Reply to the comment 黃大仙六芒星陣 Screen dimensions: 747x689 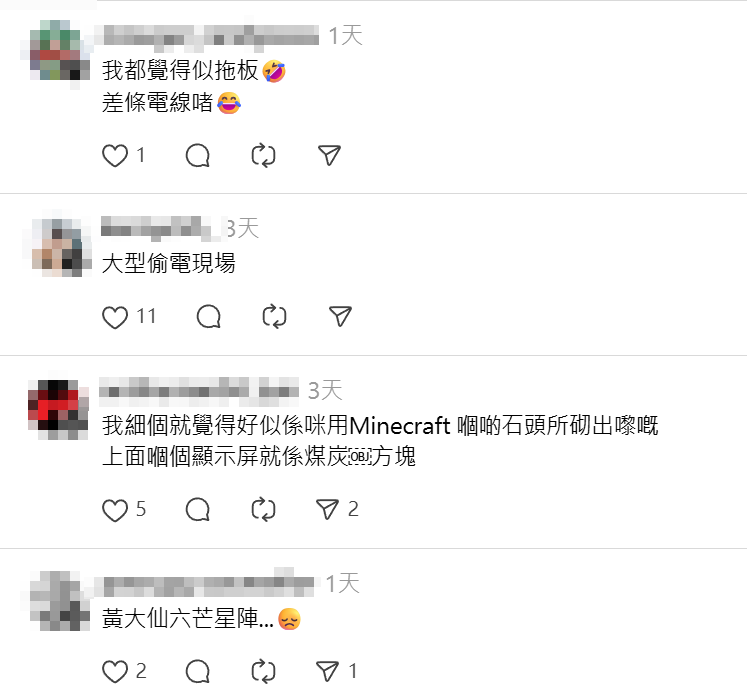click(198, 670)
